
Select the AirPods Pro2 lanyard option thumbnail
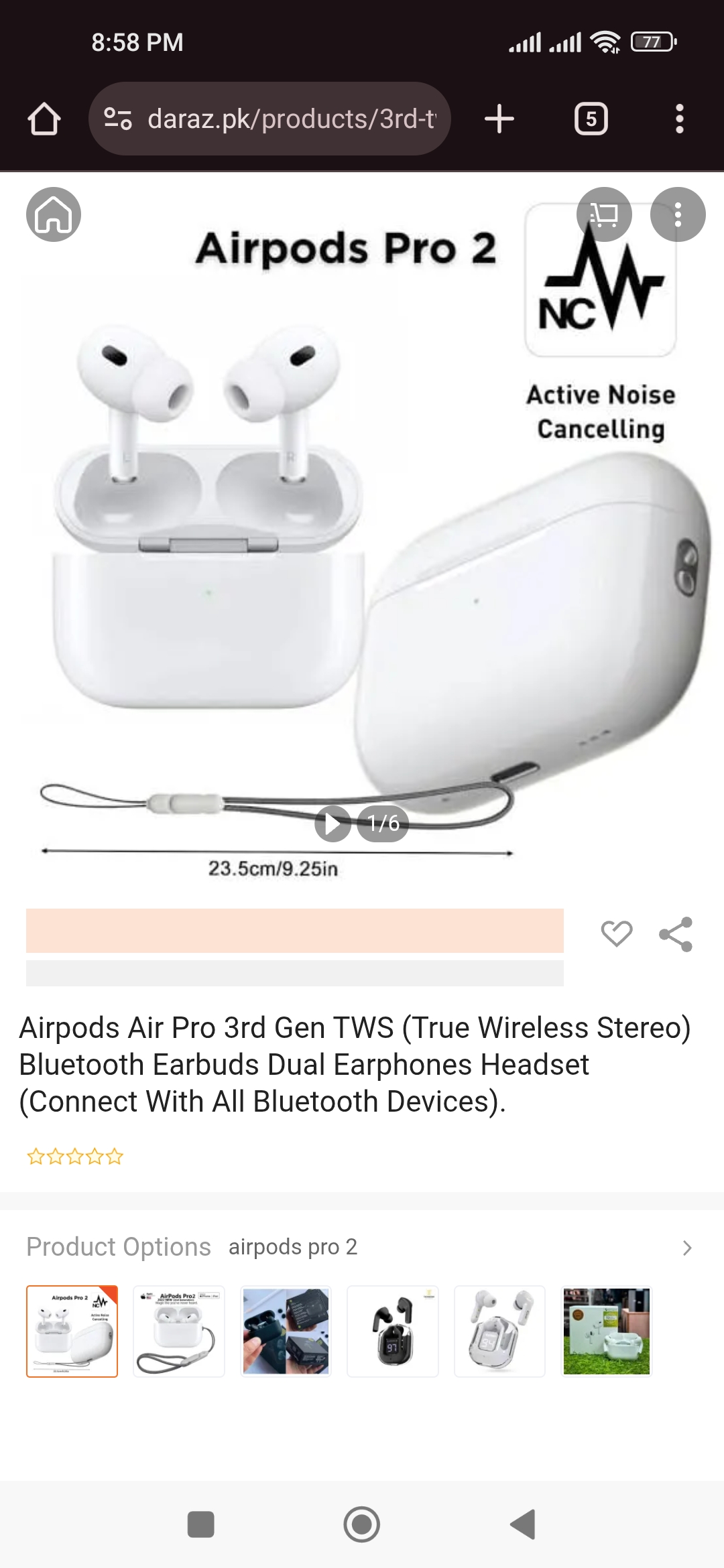[179, 1331]
